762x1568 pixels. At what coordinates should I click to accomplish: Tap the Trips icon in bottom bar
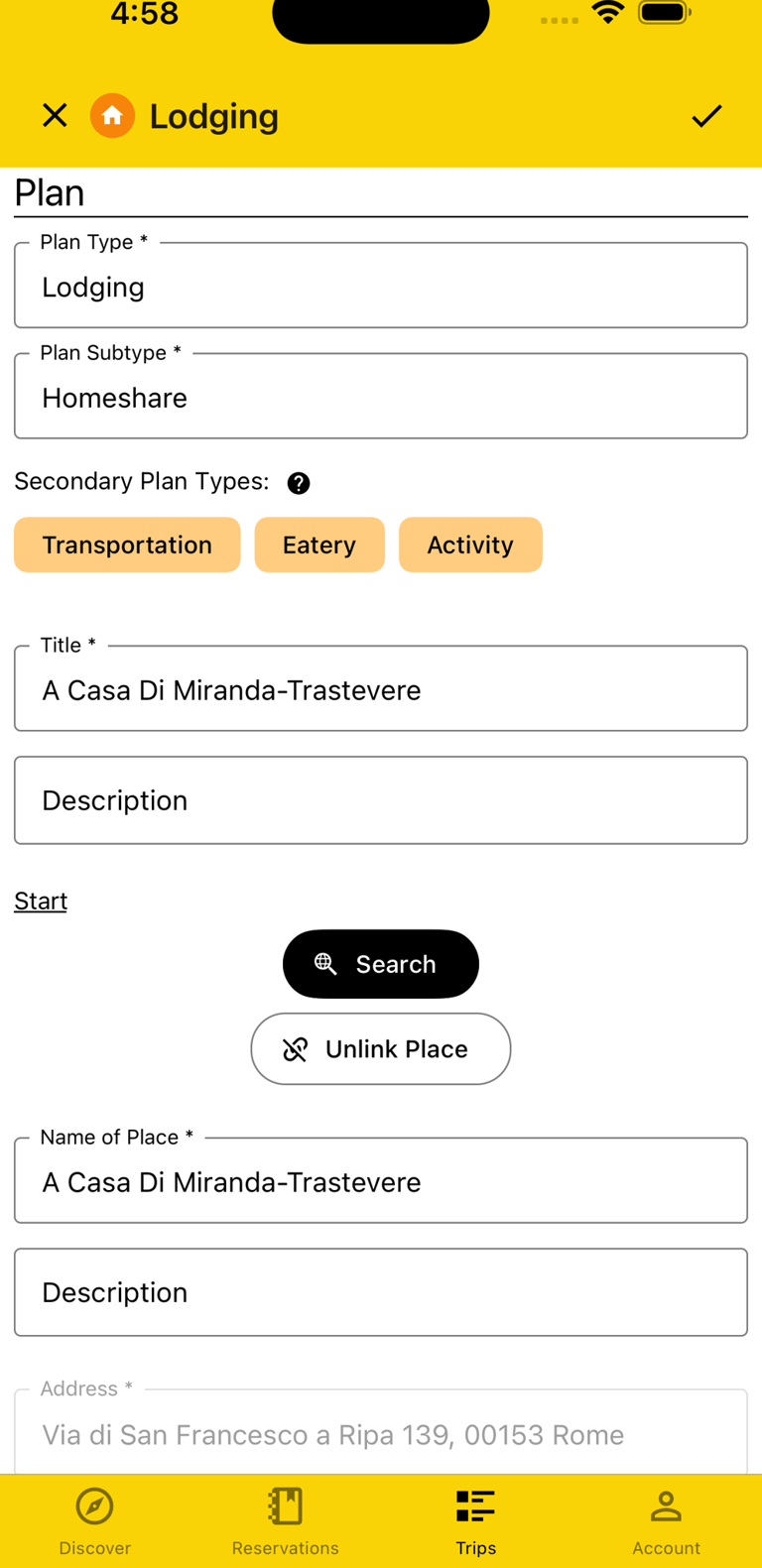click(x=475, y=1506)
